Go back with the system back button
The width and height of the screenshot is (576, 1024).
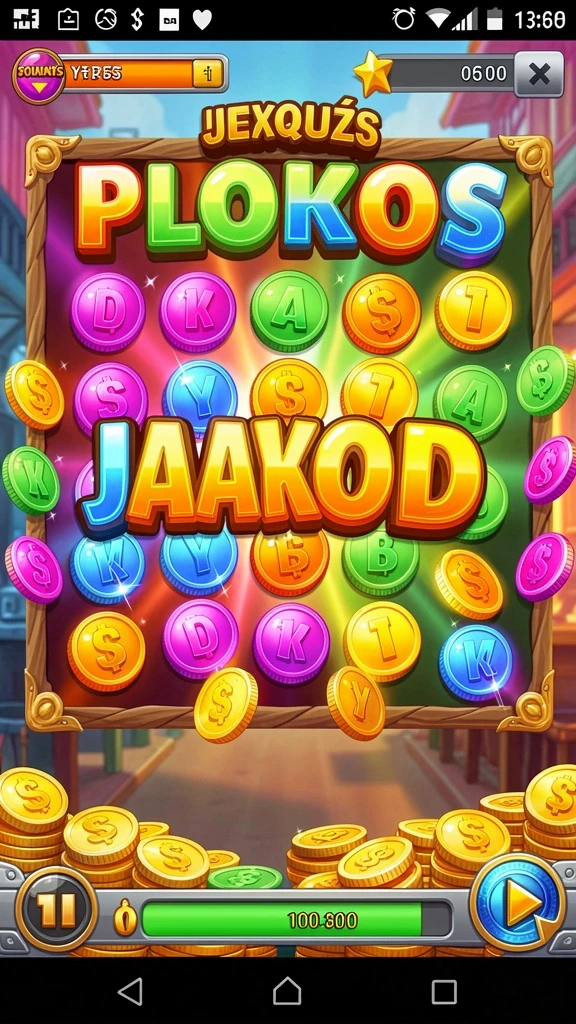[x=131, y=991]
